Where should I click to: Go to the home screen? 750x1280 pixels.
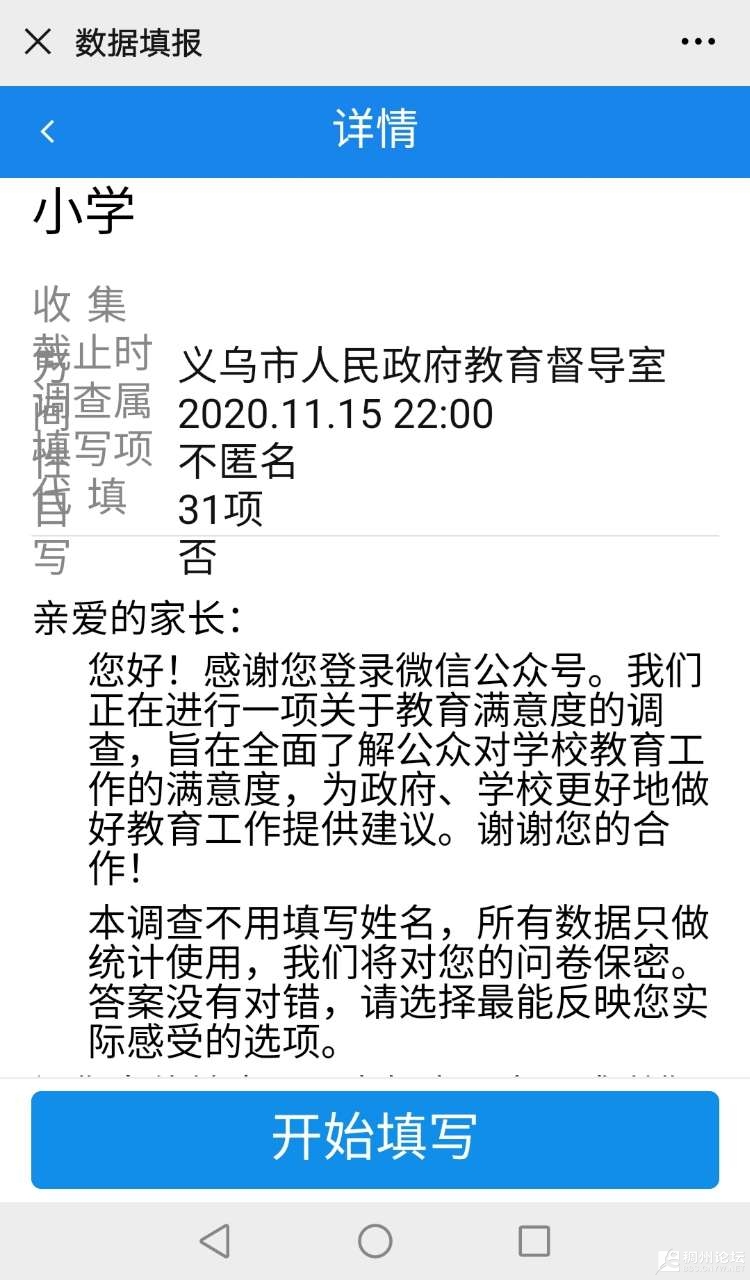click(375, 1241)
